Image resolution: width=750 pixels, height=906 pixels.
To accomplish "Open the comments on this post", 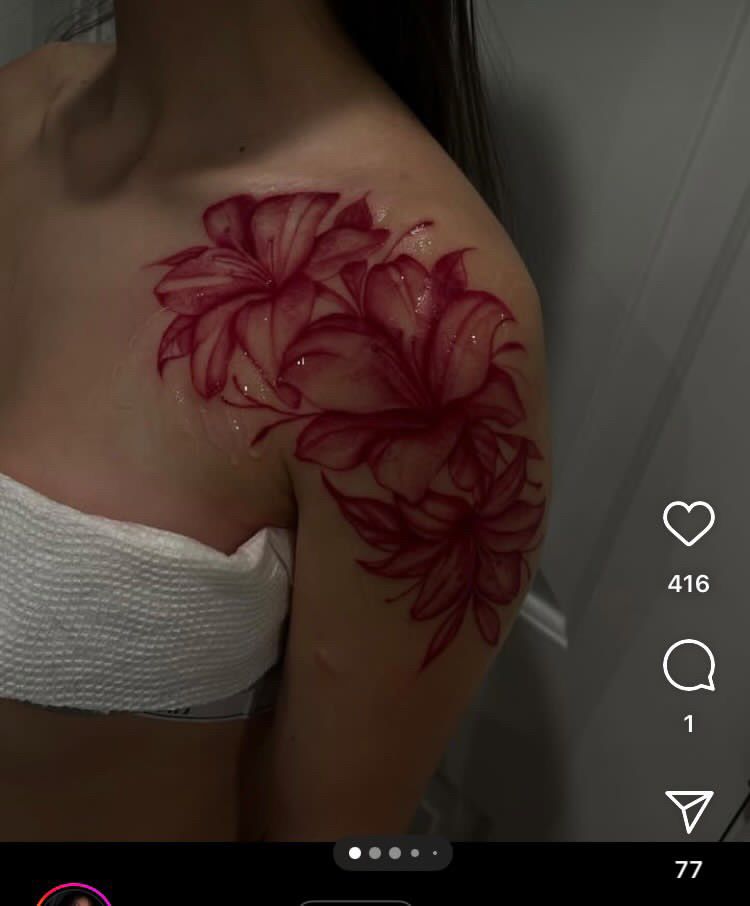I will (x=689, y=666).
